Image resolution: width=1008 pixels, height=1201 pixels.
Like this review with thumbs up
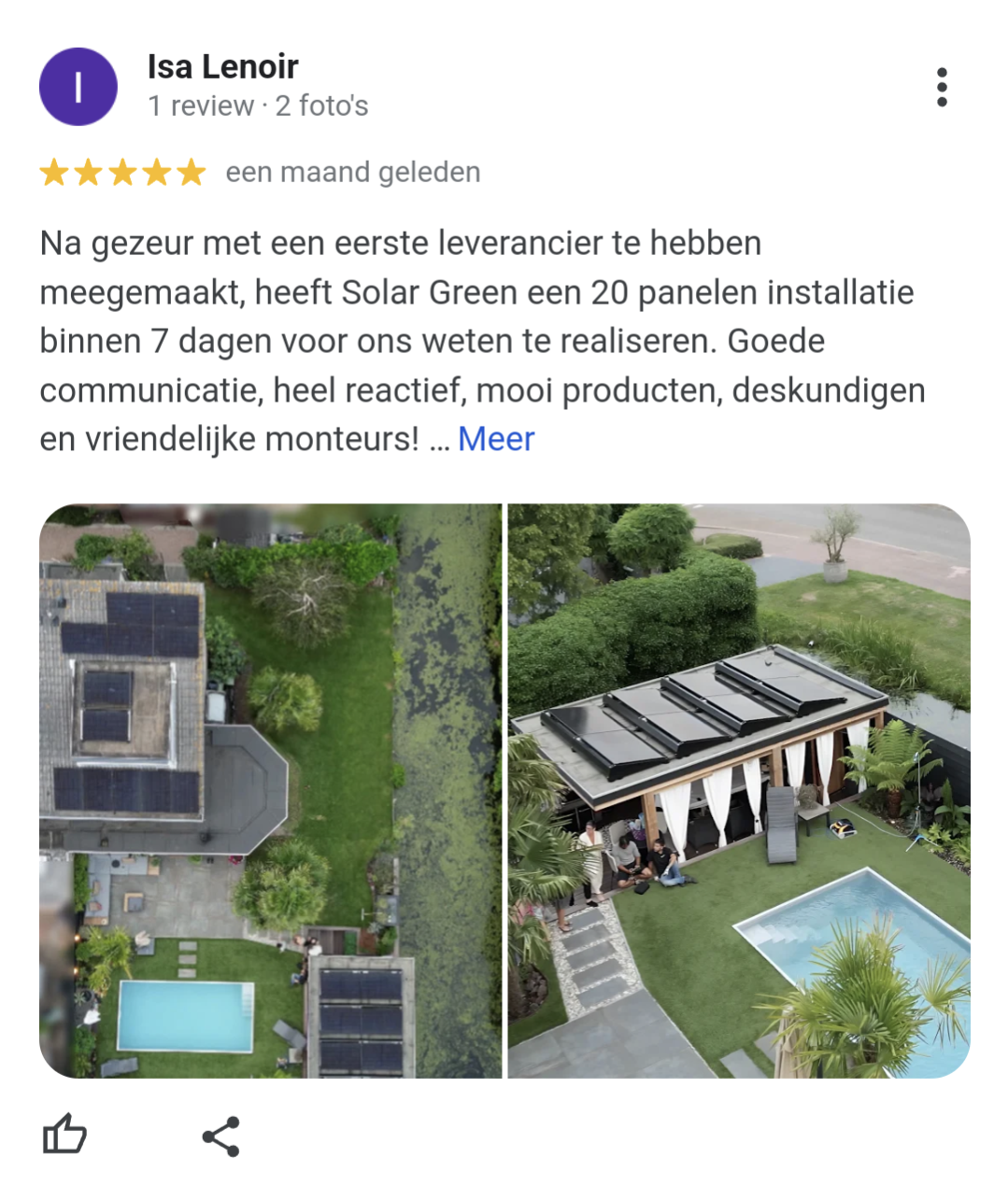(64, 1136)
